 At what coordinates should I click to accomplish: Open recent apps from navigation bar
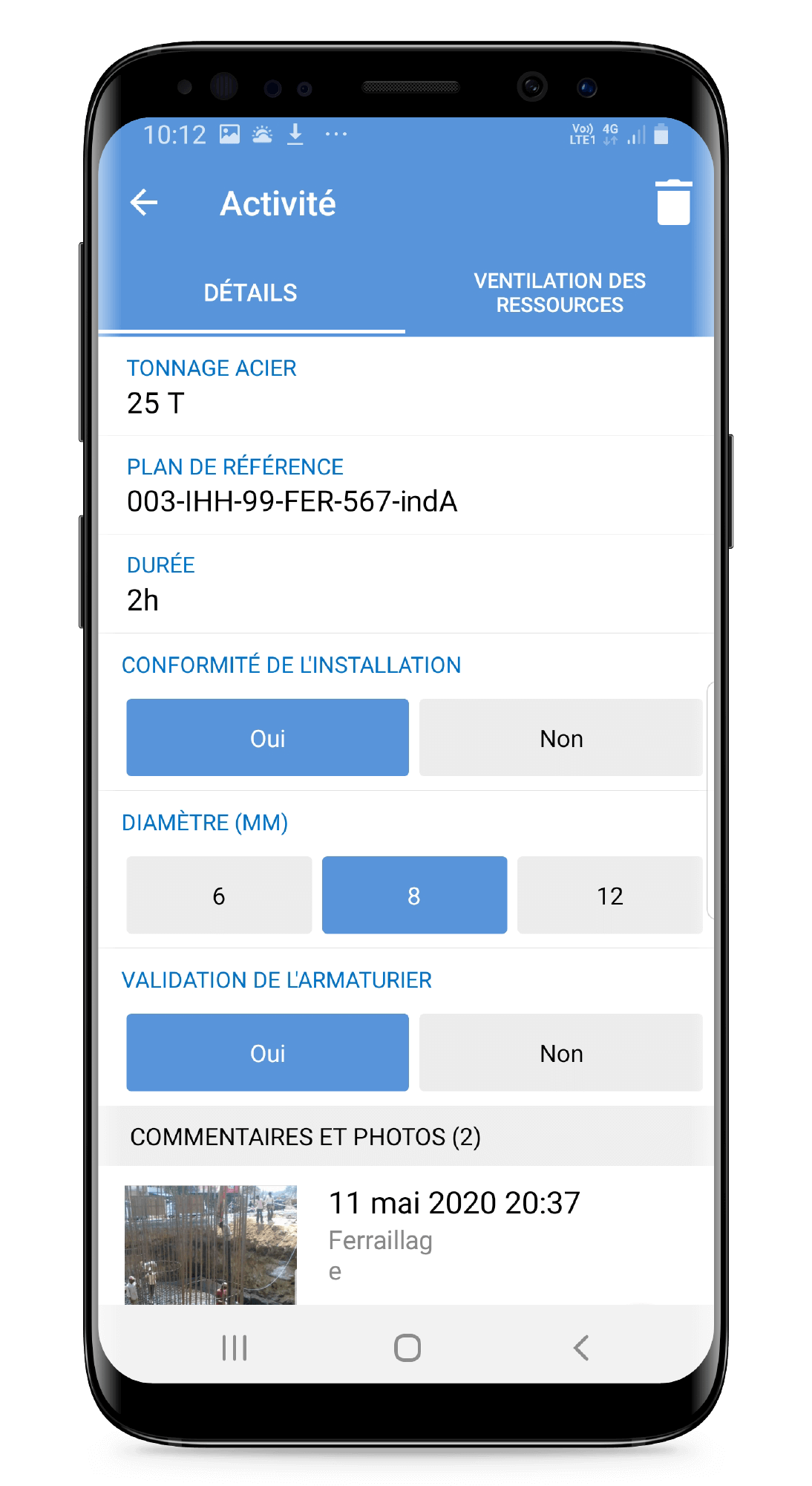click(235, 1347)
